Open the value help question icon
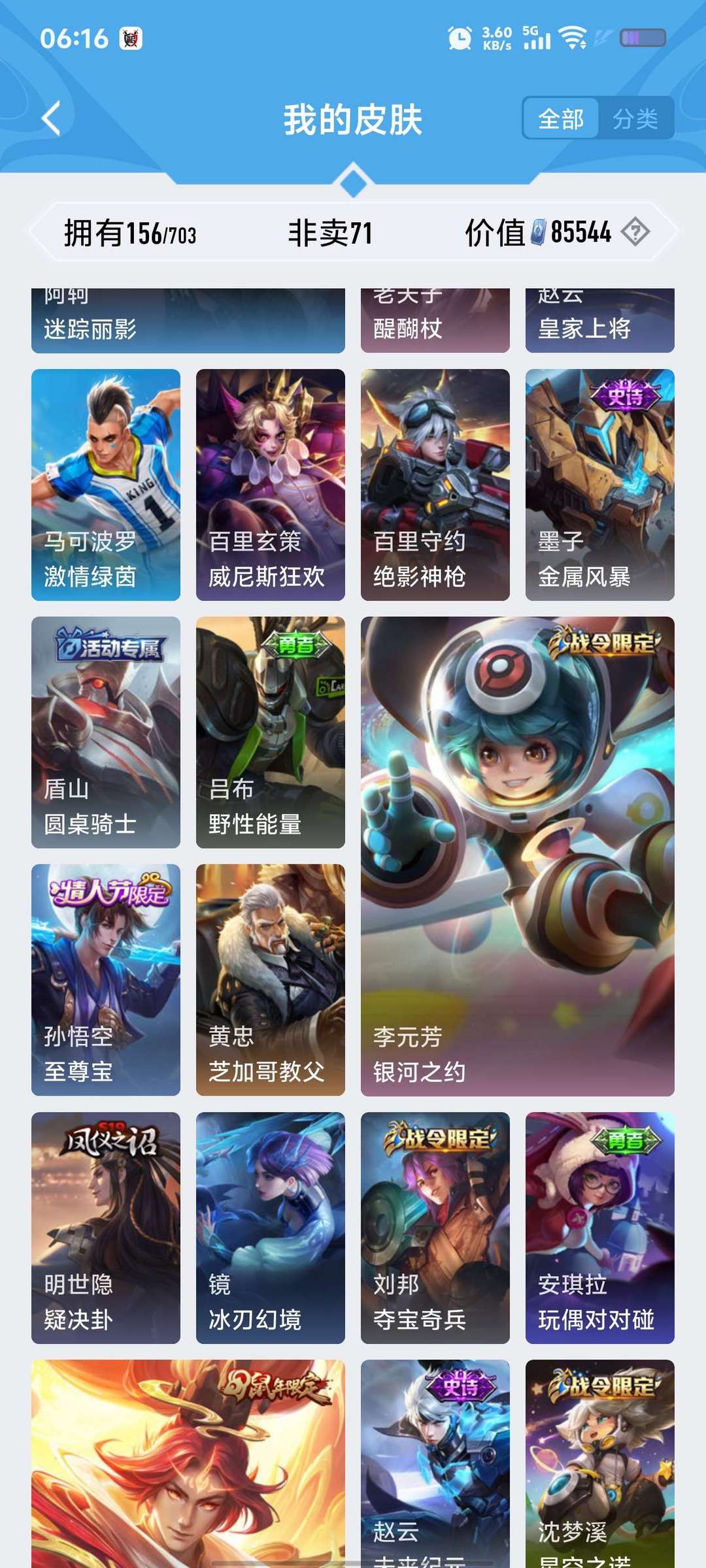The width and height of the screenshot is (706, 1568). pos(635,232)
